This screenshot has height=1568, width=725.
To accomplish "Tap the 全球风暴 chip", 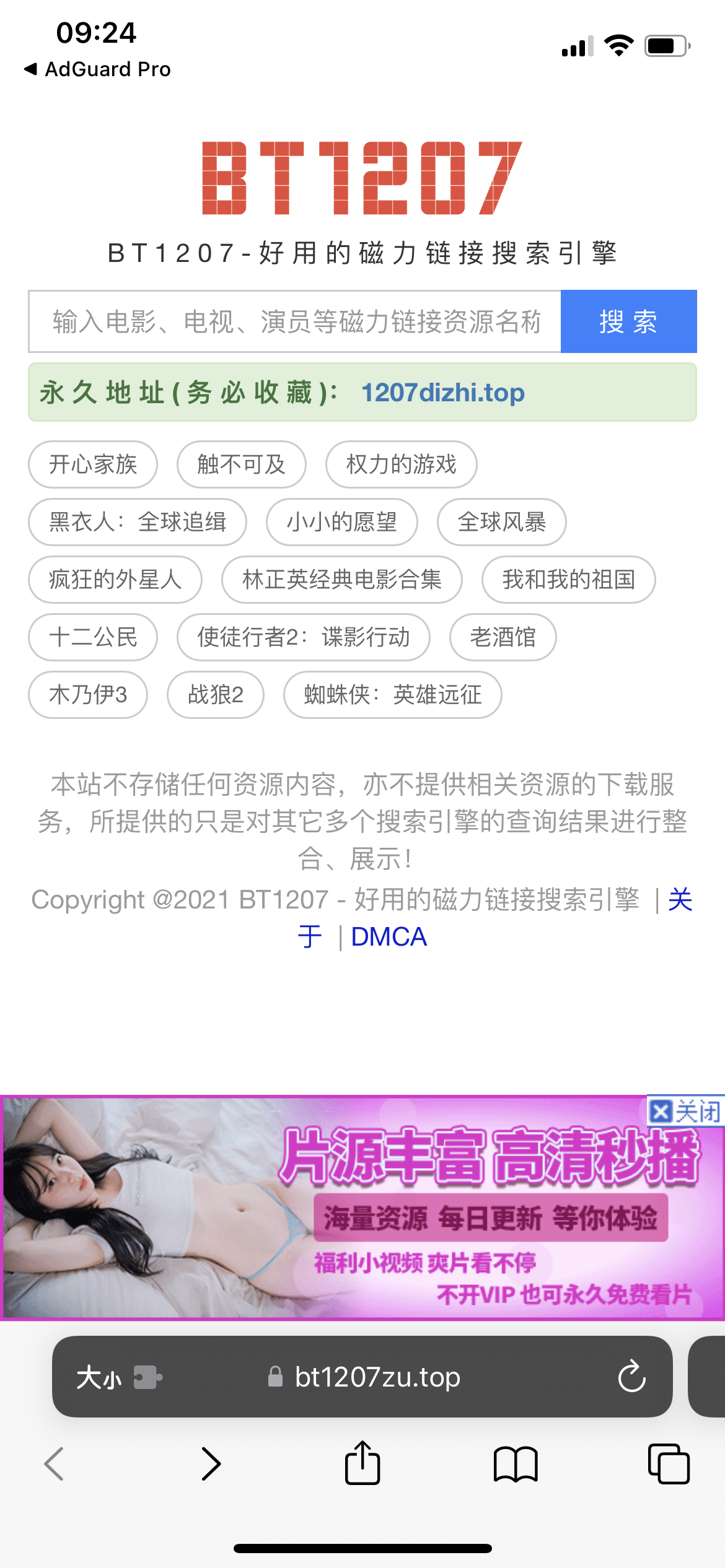I will [x=501, y=522].
